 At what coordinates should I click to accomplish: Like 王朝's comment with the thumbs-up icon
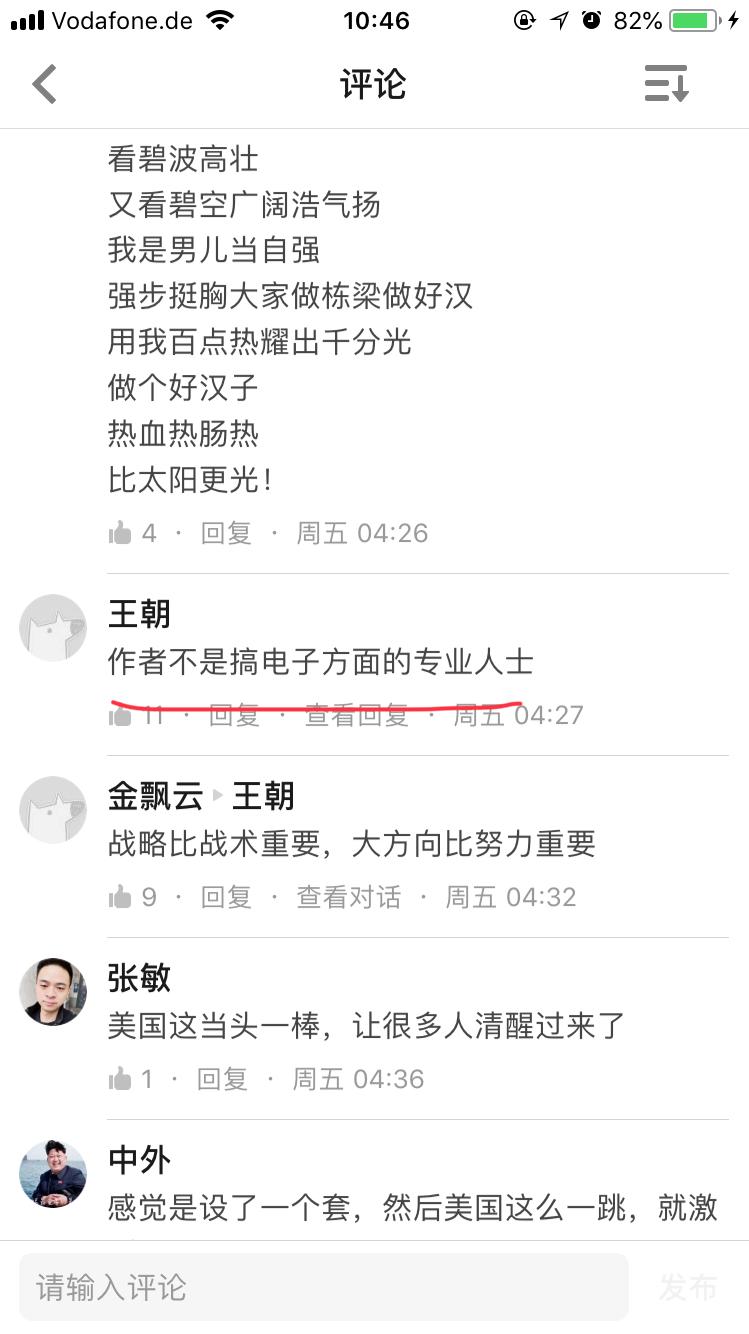click(122, 714)
